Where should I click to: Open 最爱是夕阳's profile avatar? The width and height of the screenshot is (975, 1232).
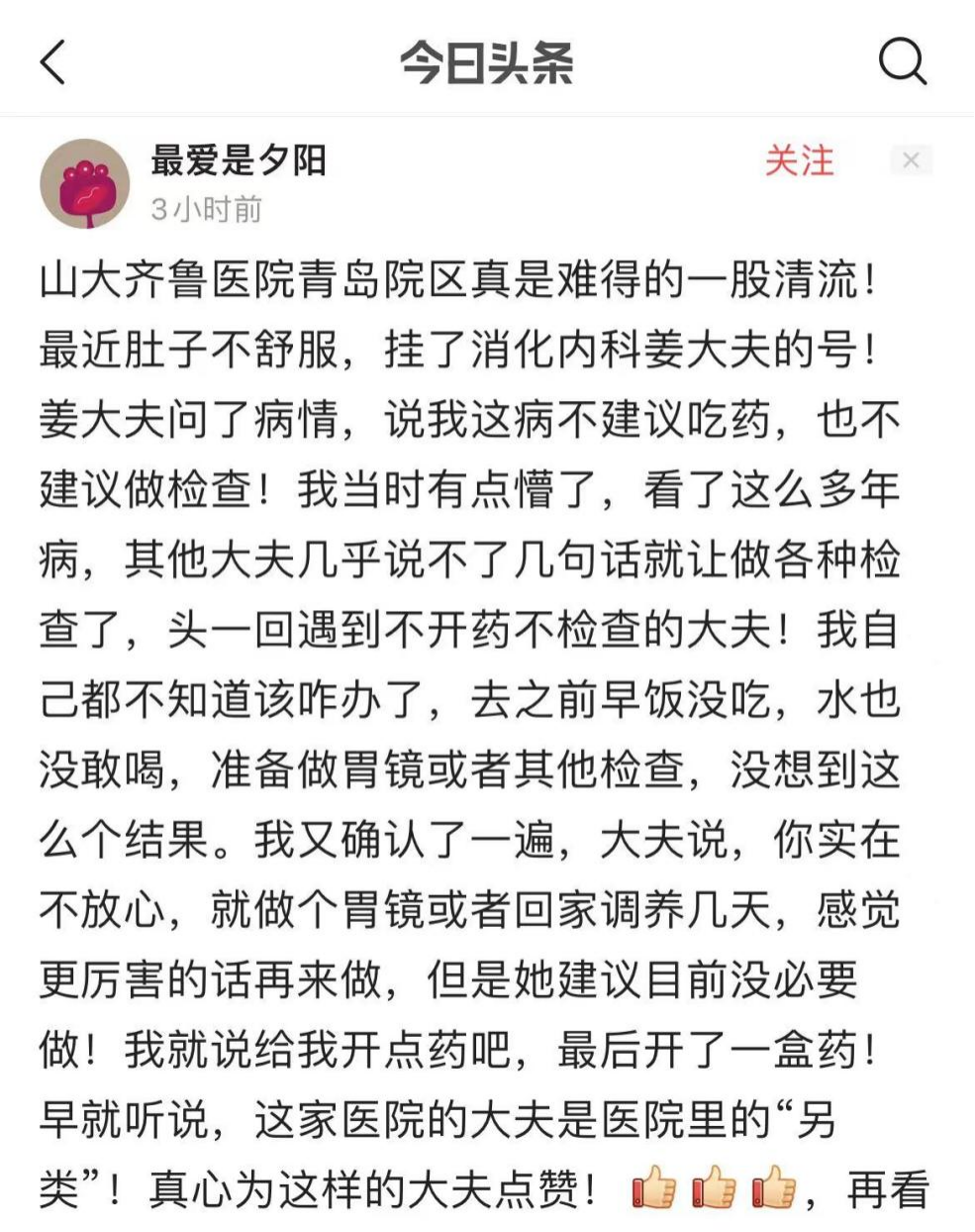tap(85, 184)
